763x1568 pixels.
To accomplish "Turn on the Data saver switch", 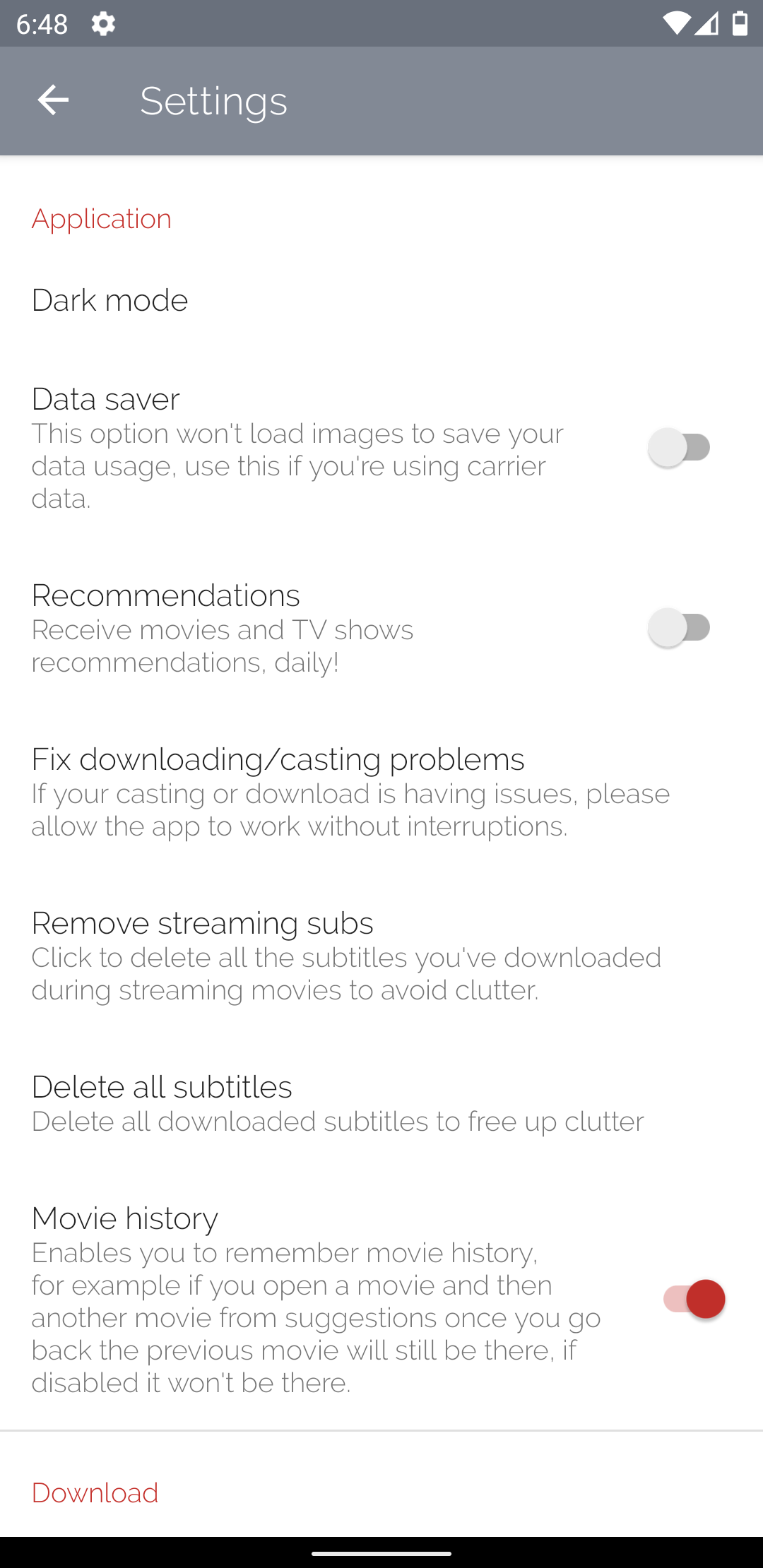I will [x=679, y=448].
